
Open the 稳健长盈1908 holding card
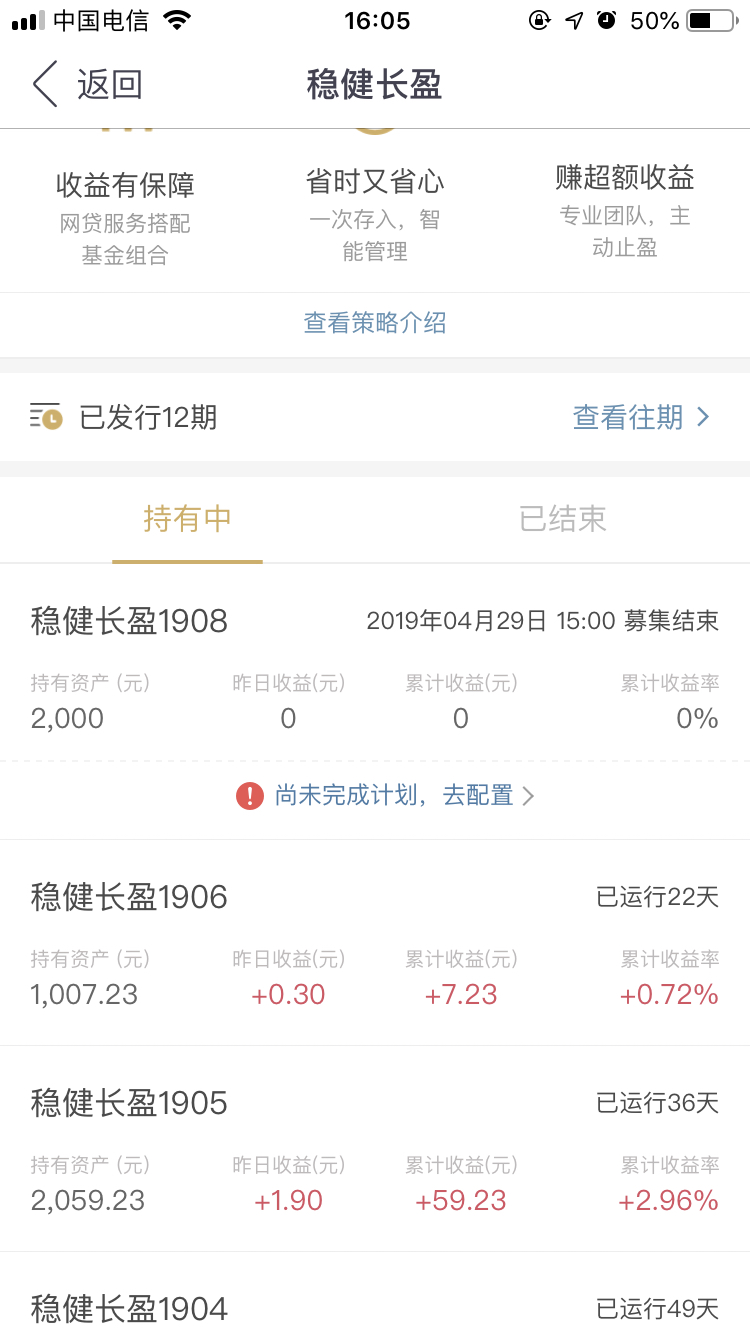click(x=375, y=668)
